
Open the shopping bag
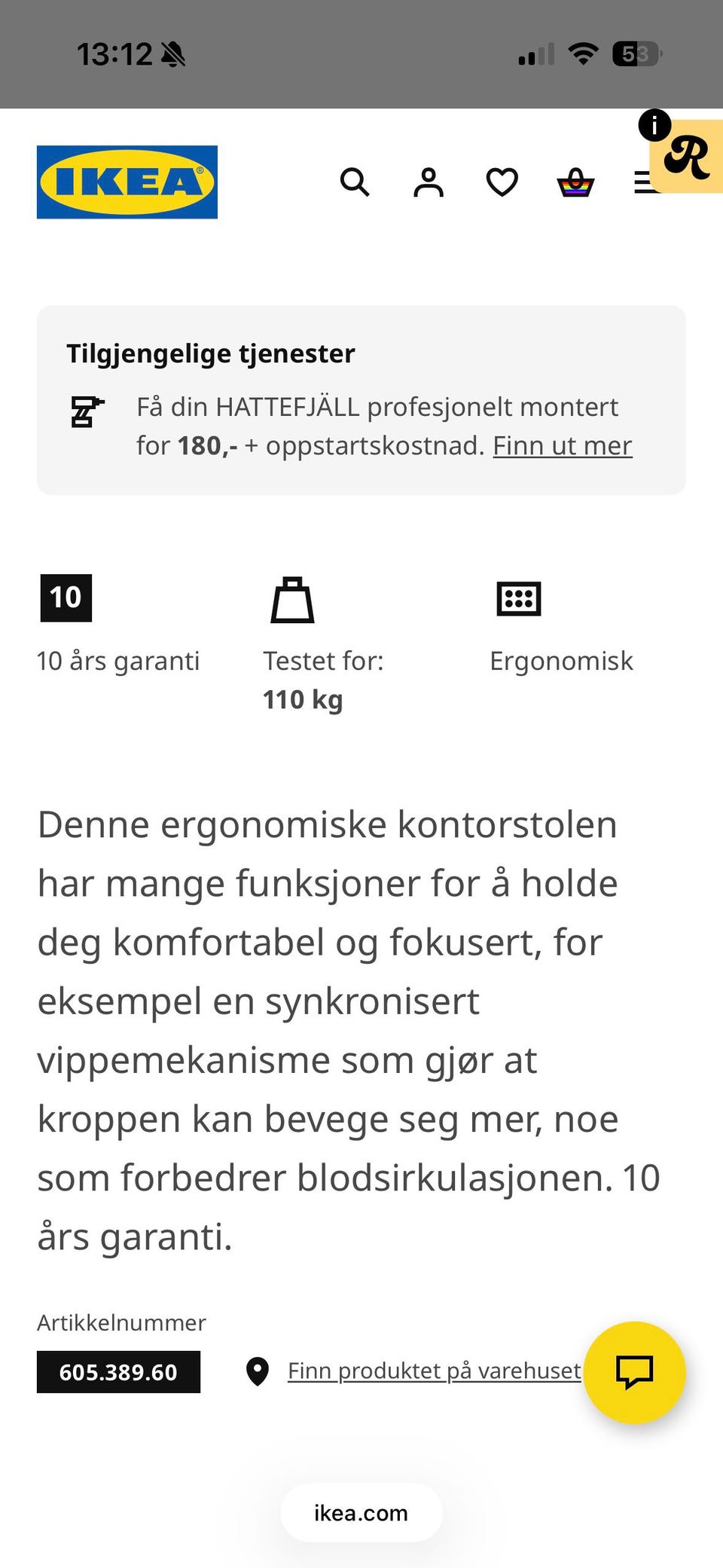(x=574, y=182)
